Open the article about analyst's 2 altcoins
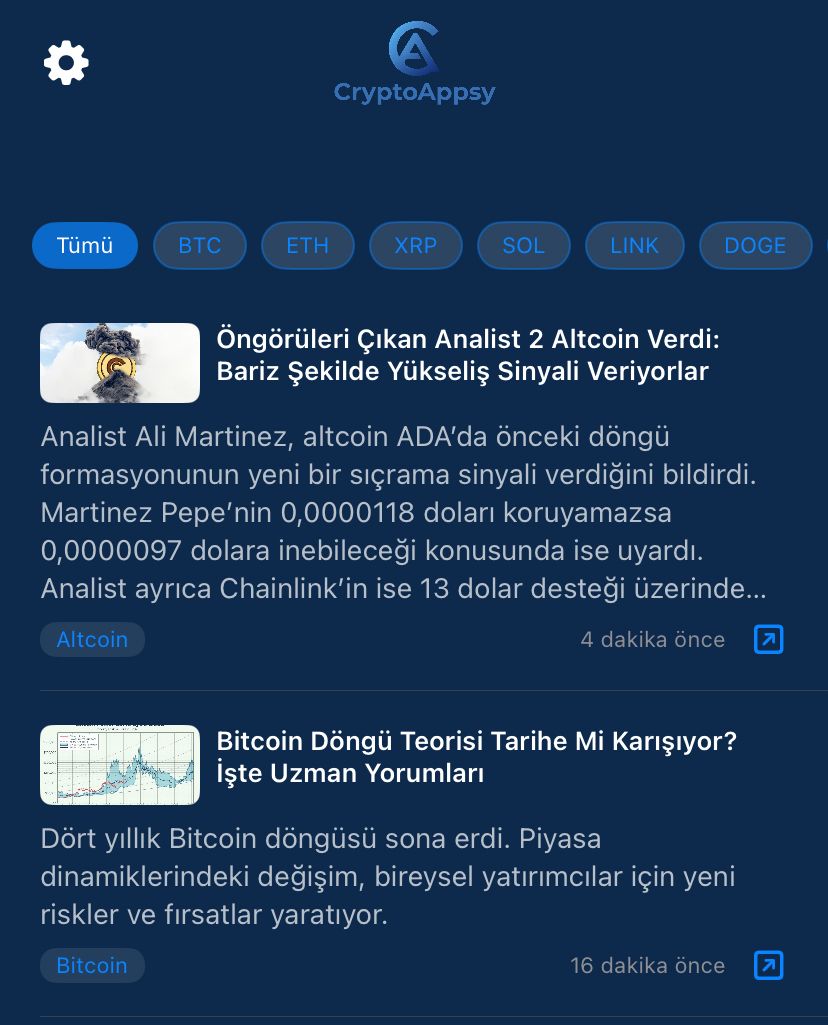The image size is (828, 1025). pyautogui.click(x=468, y=356)
